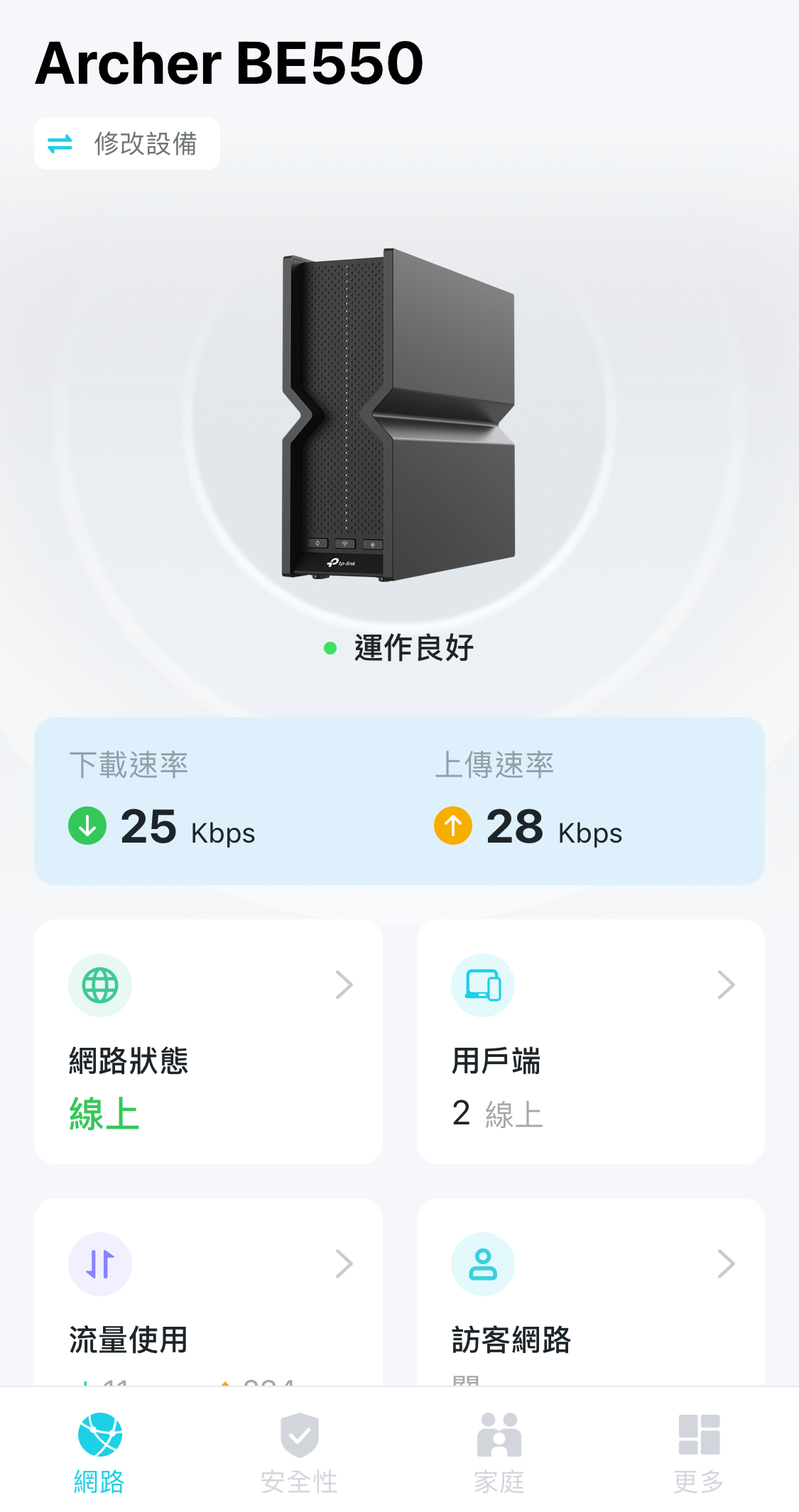Tap the 用戶端 devices icon
This screenshot has width=799, height=1512.
point(482,985)
